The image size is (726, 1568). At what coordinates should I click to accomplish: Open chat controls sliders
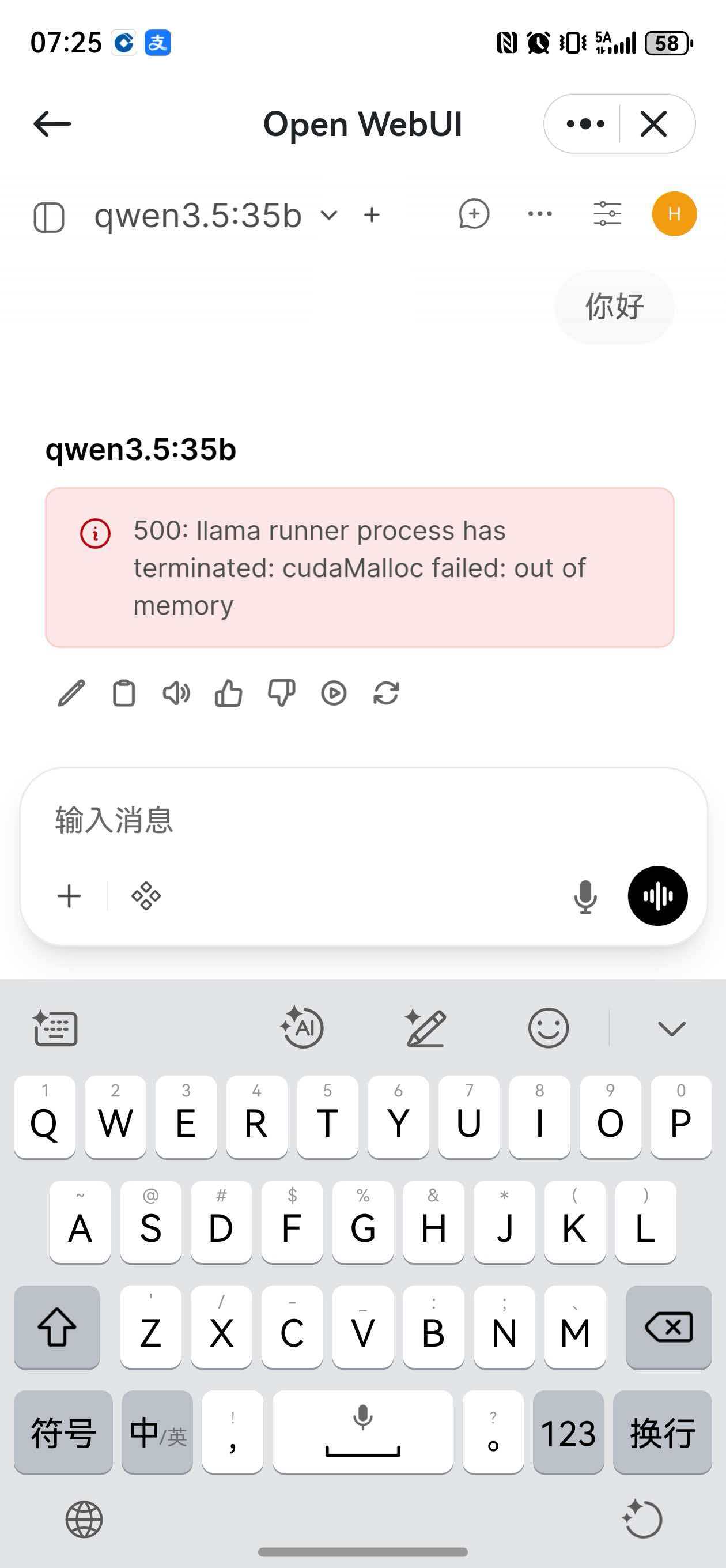(607, 214)
